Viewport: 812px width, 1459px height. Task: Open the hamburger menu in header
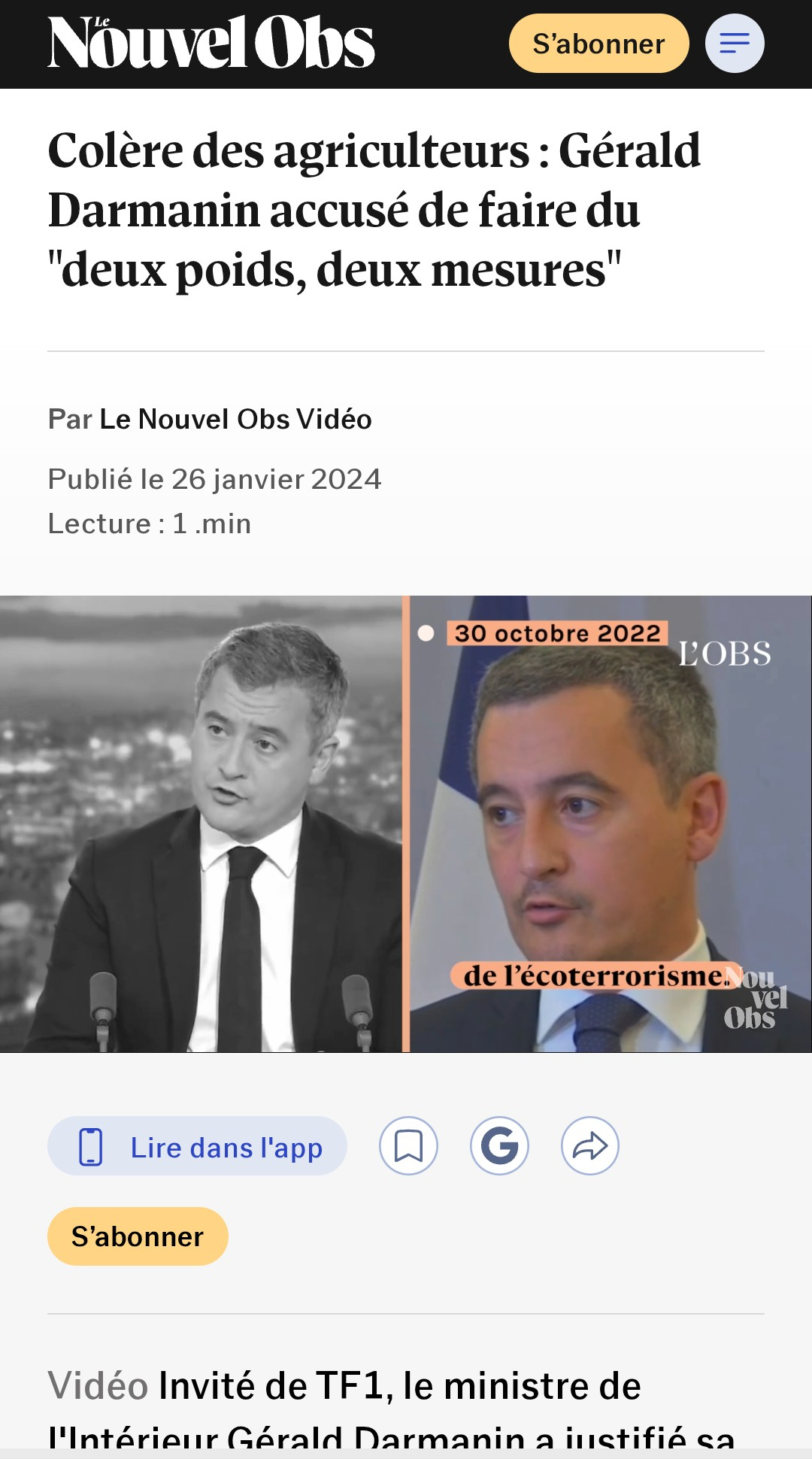point(735,44)
